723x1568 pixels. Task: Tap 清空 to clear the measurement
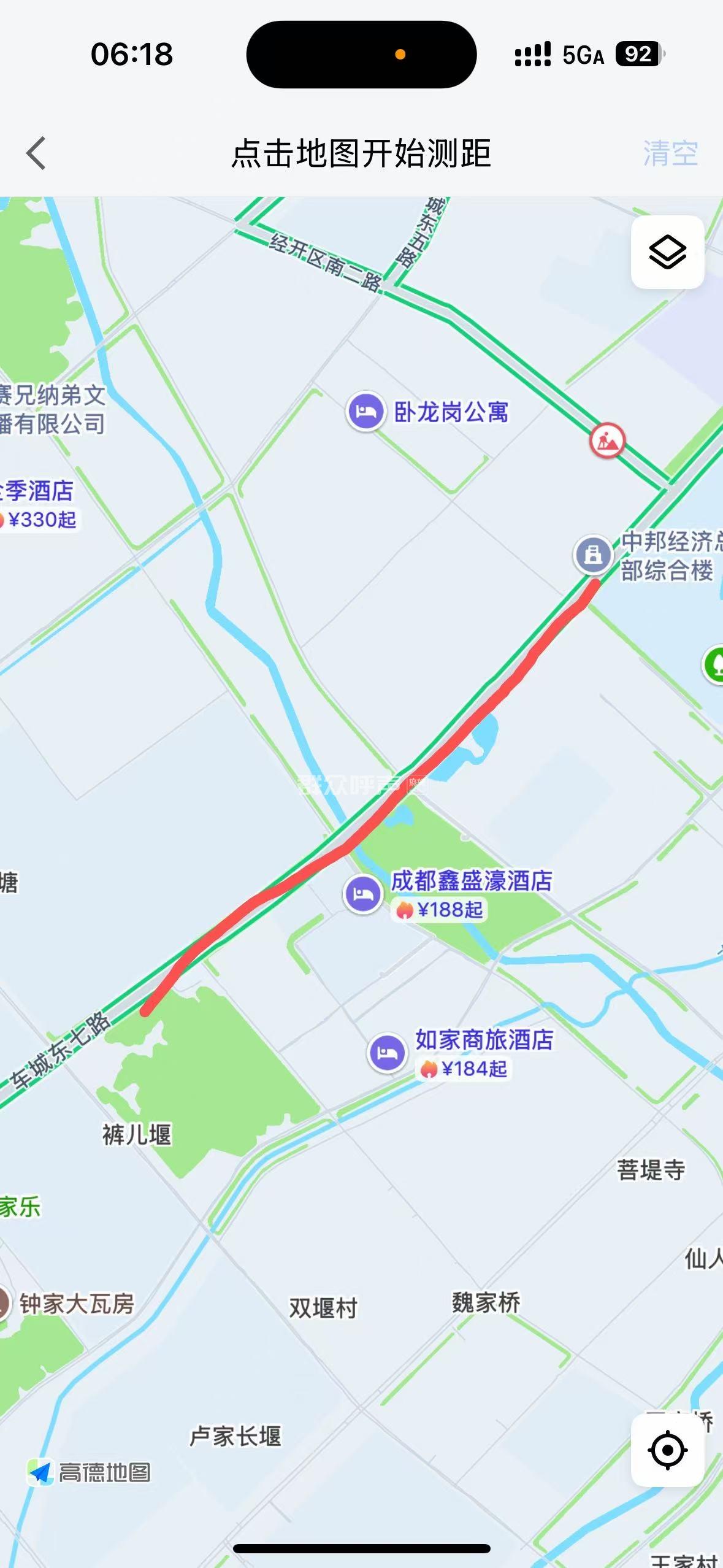[670, 153]
